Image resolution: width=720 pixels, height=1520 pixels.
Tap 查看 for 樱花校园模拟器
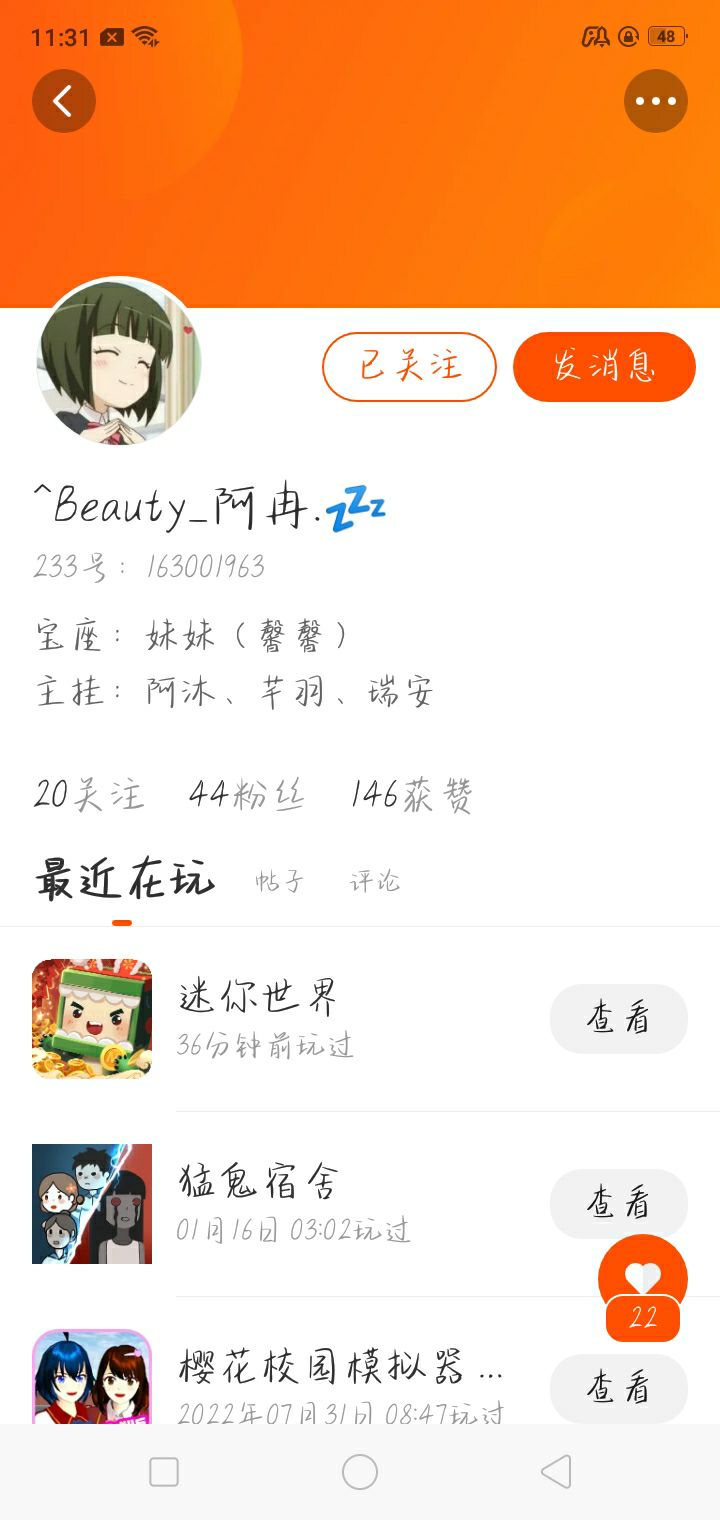click(x=618, y=1388)
